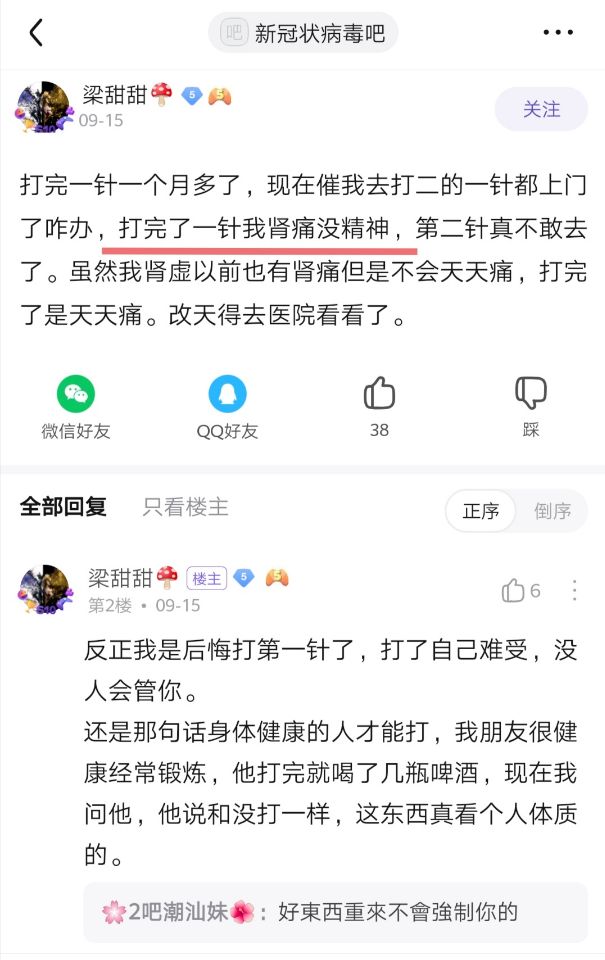Share the post to 微信好友
This screenshot has width=605, height=960.
(x=76, y=395)
